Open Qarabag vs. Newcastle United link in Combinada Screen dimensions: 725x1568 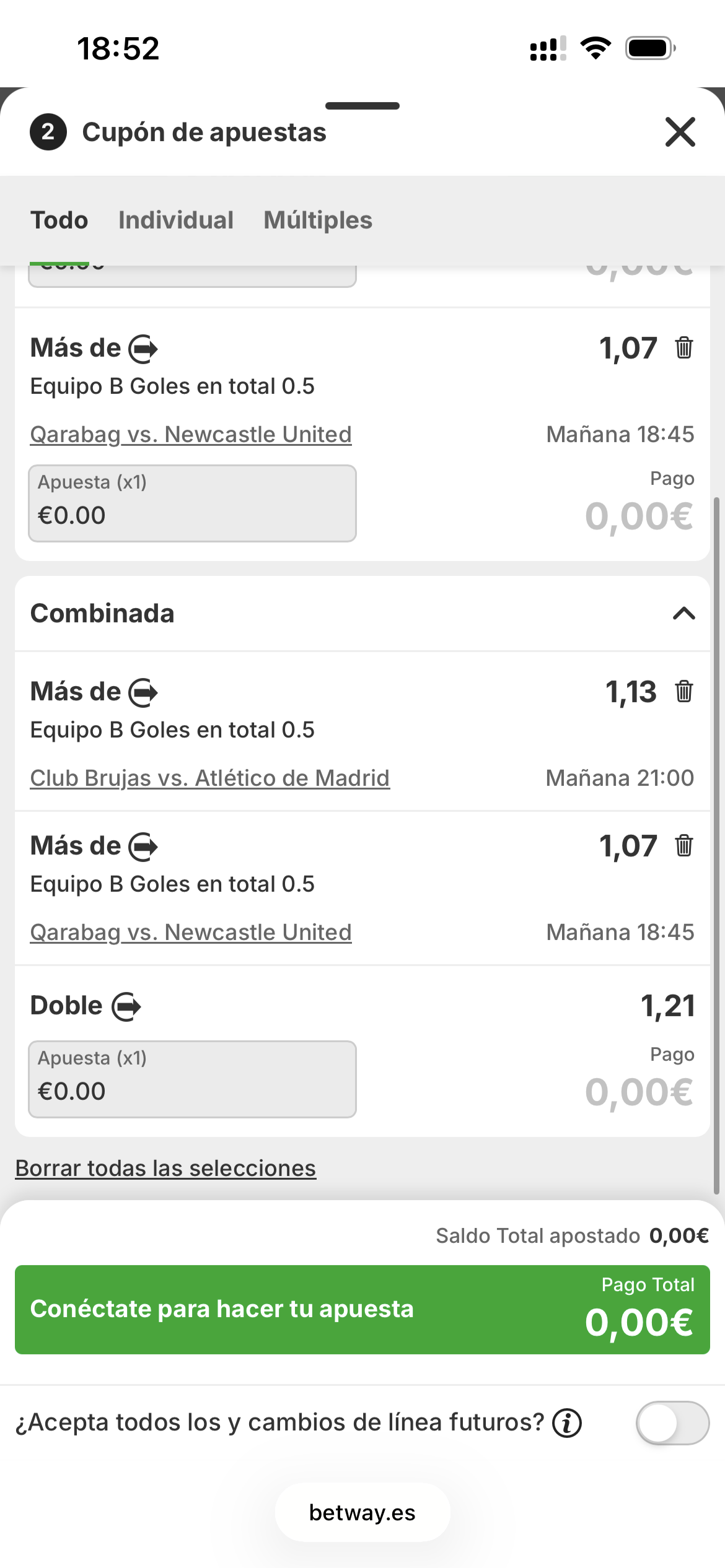point(191,933)
